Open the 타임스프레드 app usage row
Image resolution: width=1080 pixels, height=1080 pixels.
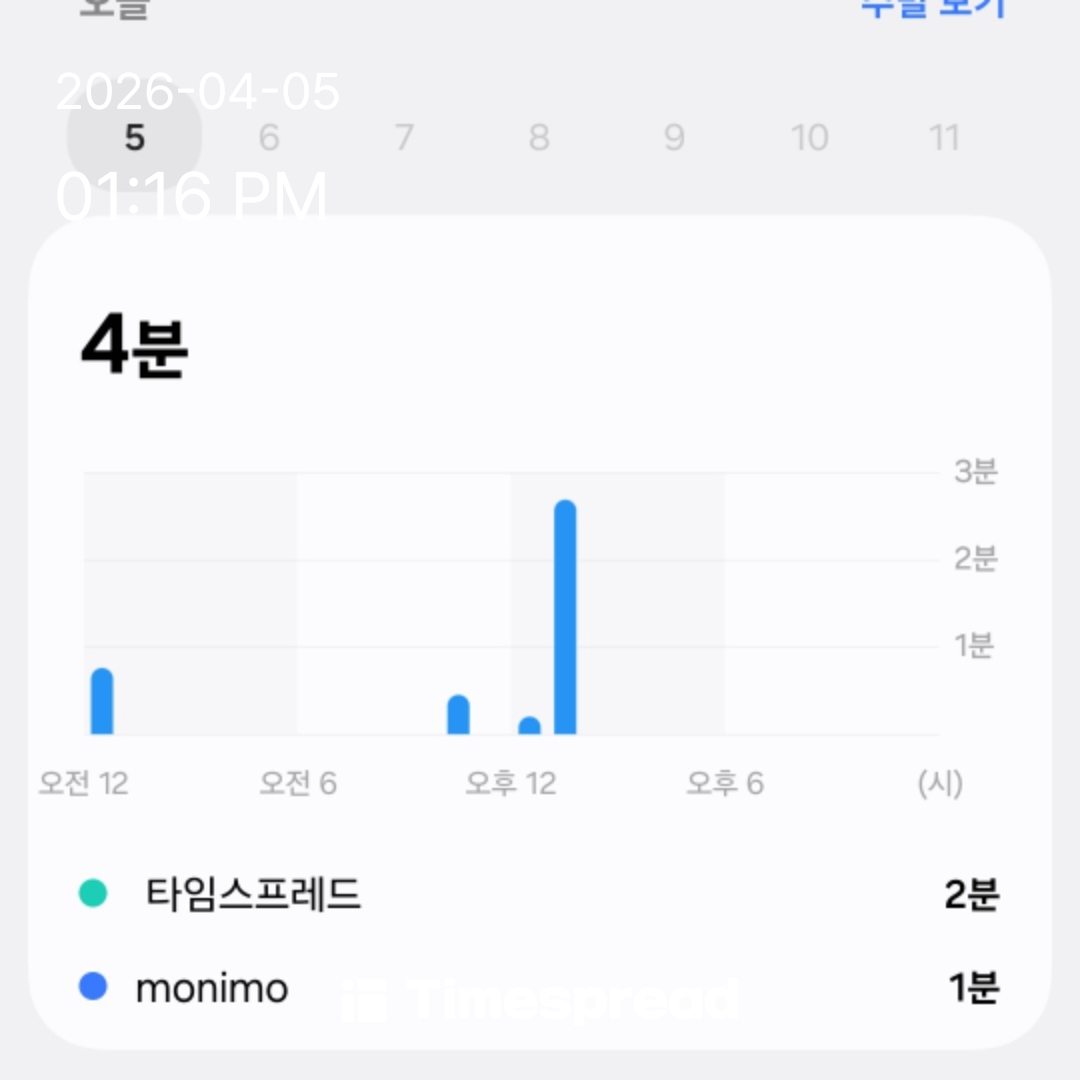(x=540, y=893)
